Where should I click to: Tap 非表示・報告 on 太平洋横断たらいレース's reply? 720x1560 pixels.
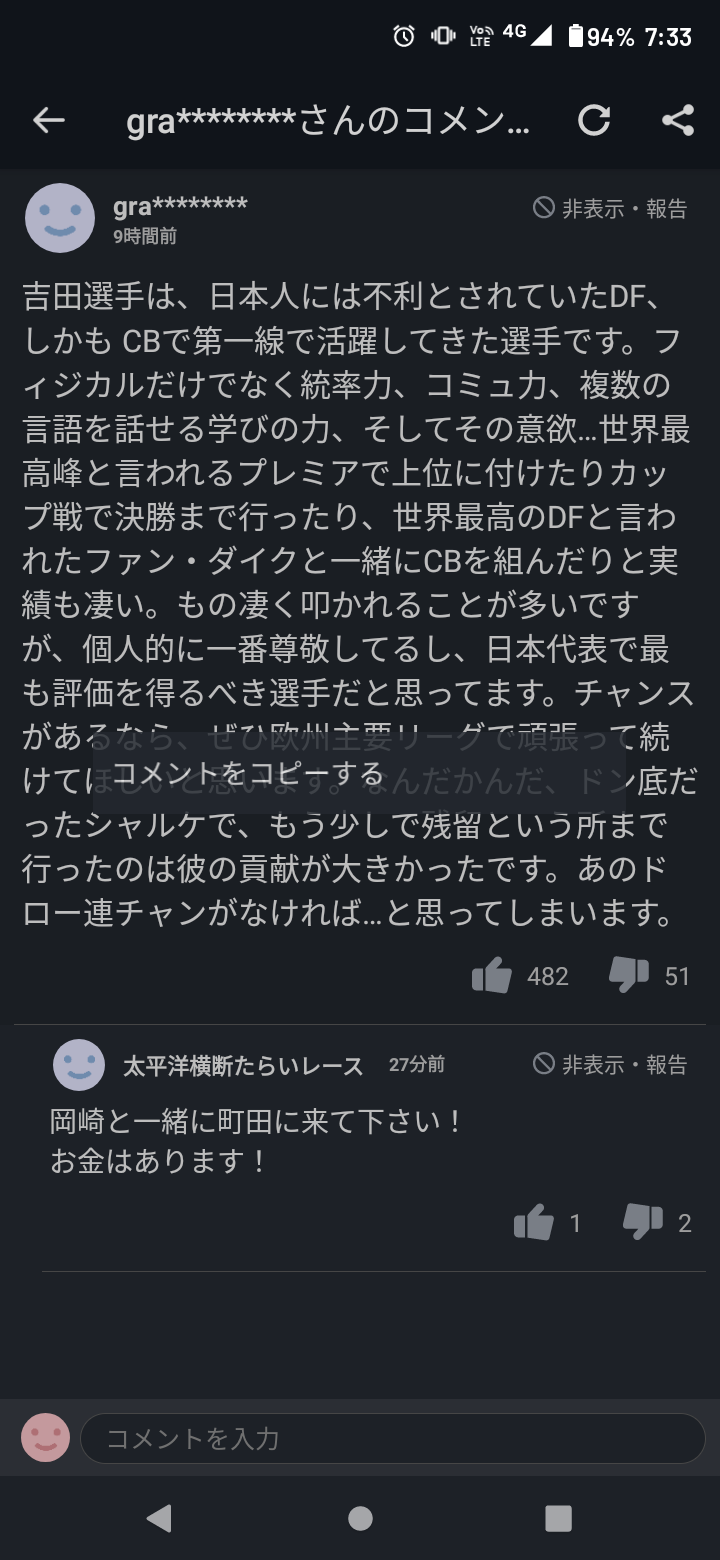click(x=610, y=1064)
